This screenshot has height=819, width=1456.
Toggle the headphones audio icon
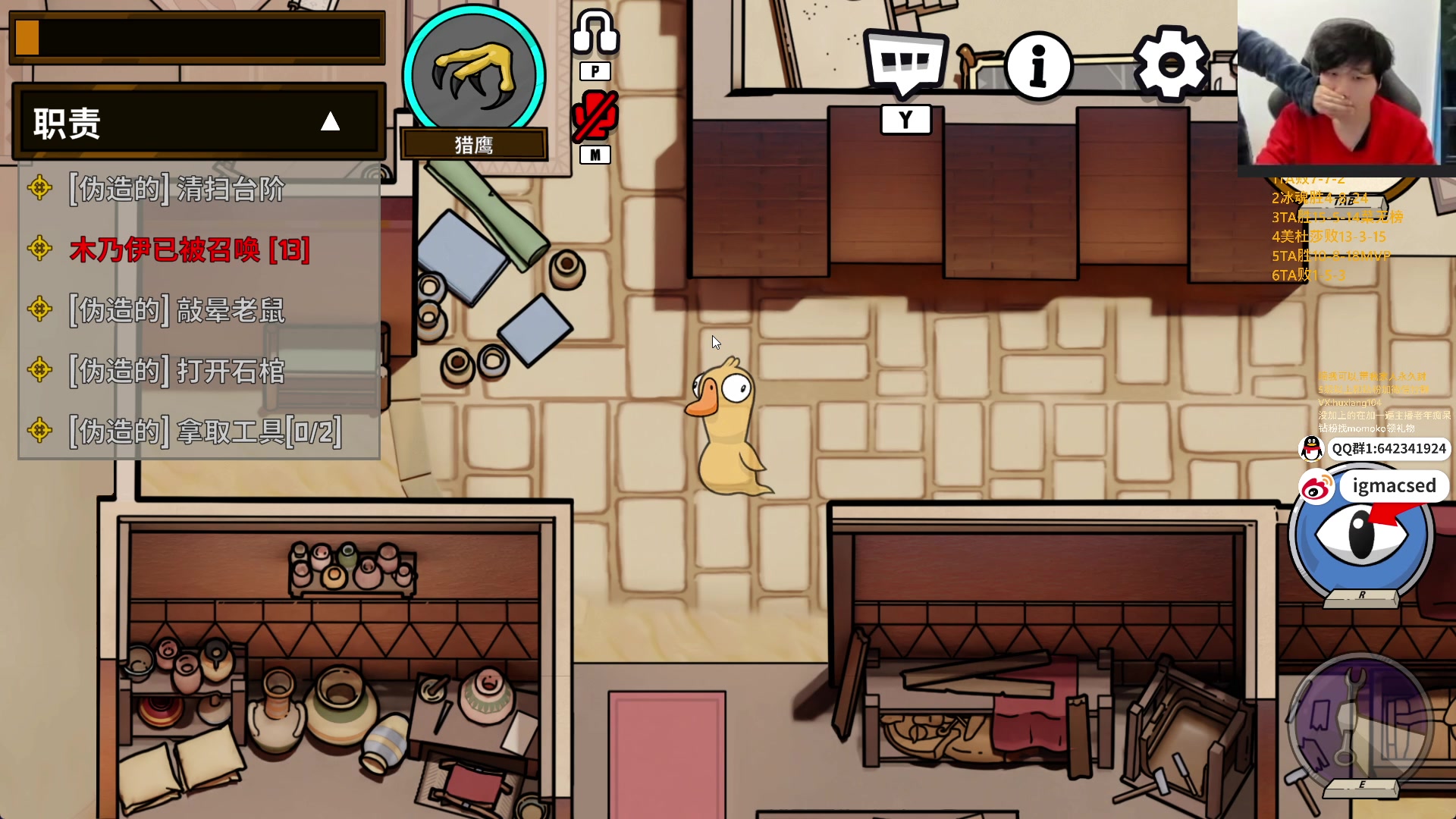coord(595,33)
